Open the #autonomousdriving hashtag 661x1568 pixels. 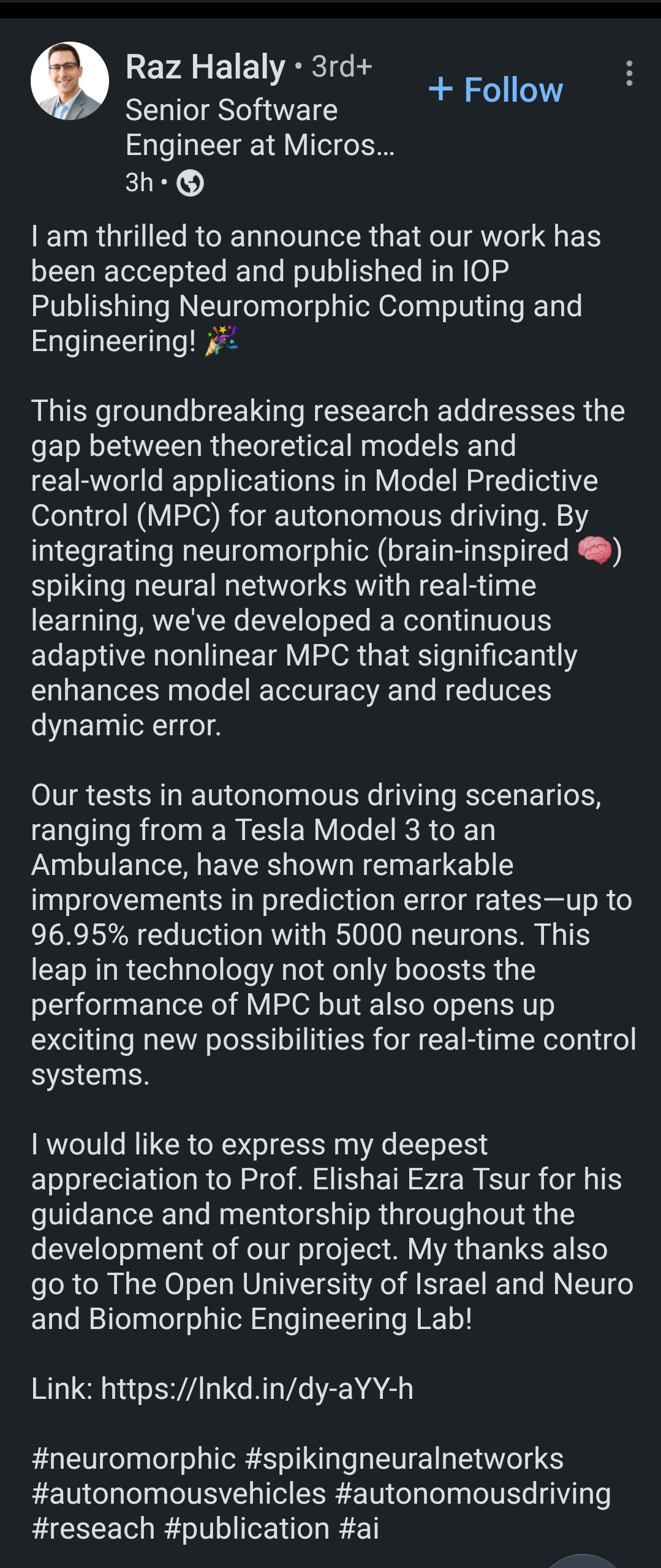[x=473, y=1494]
